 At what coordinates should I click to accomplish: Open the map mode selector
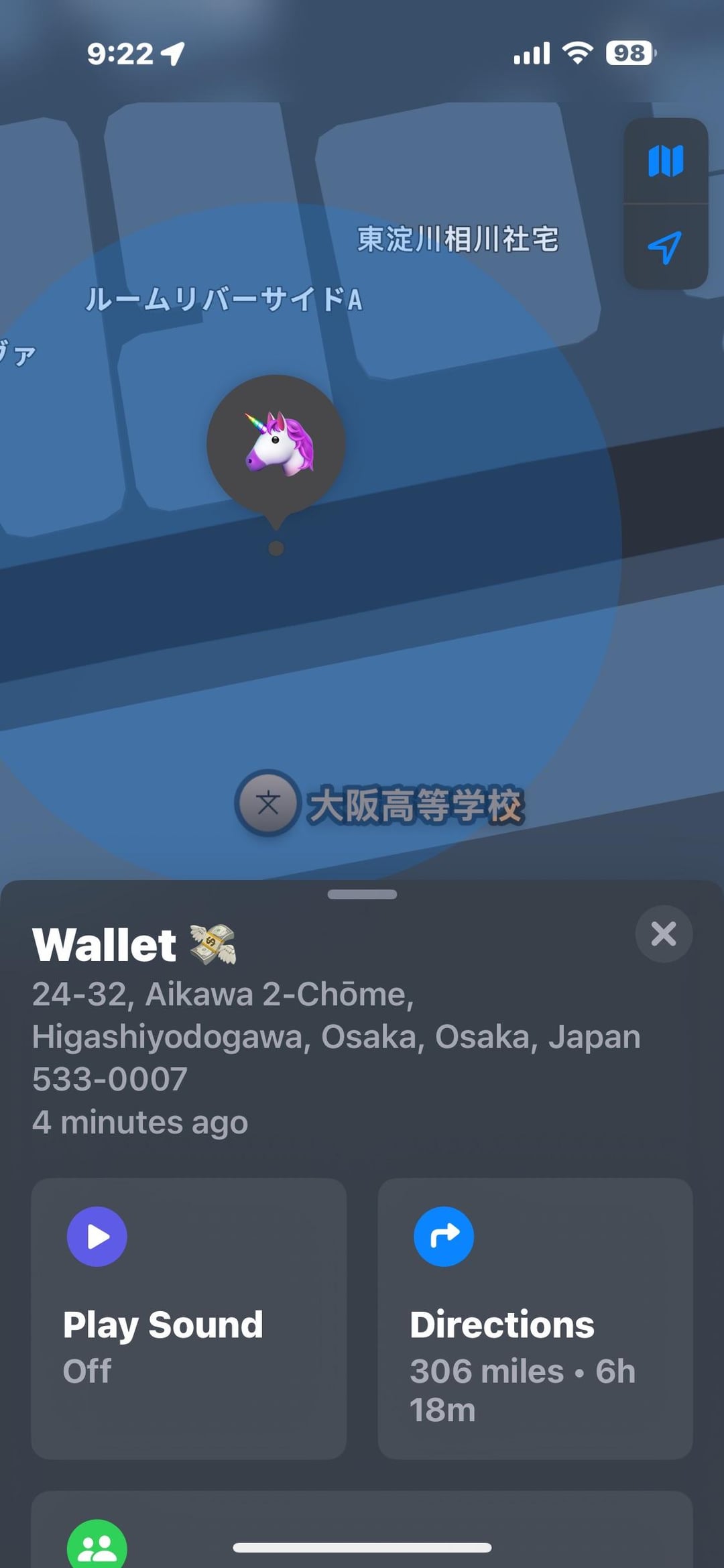click(x=665, y=161)
